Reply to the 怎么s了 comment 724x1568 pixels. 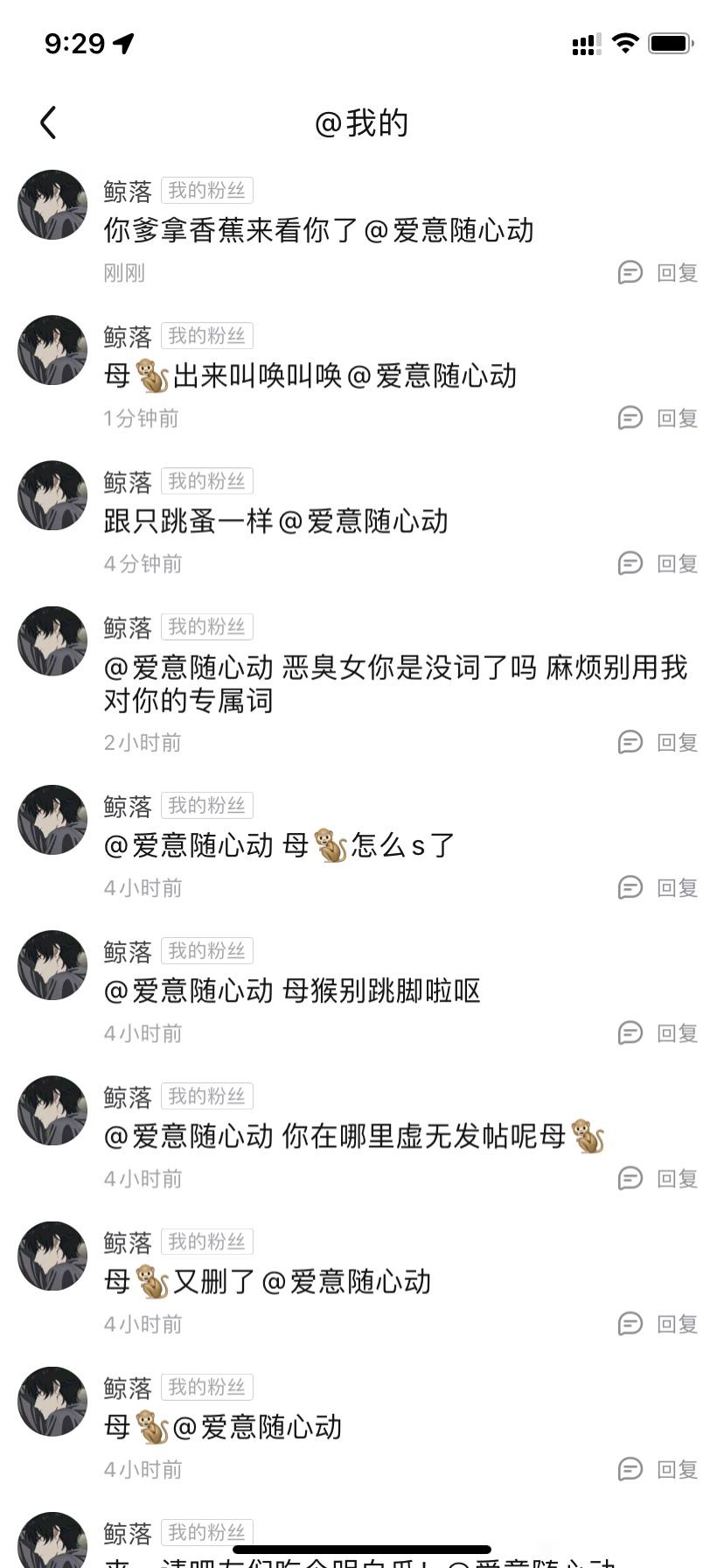point(658,888)
